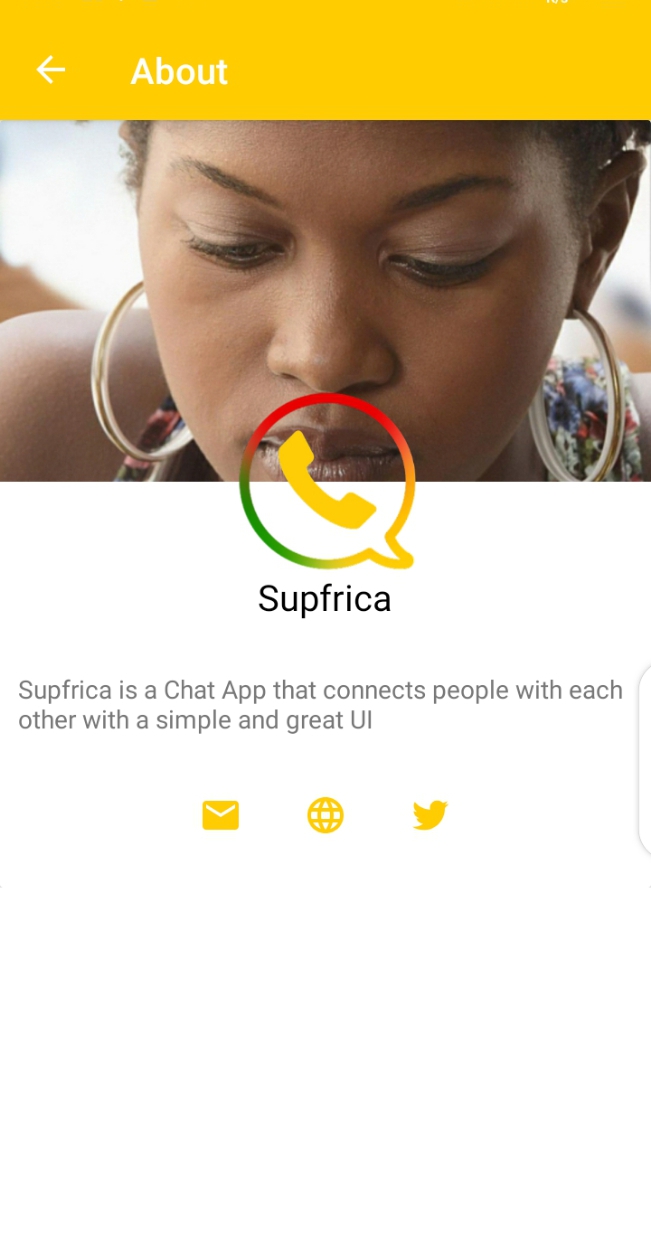Open the website globe icon

[325, 815]
